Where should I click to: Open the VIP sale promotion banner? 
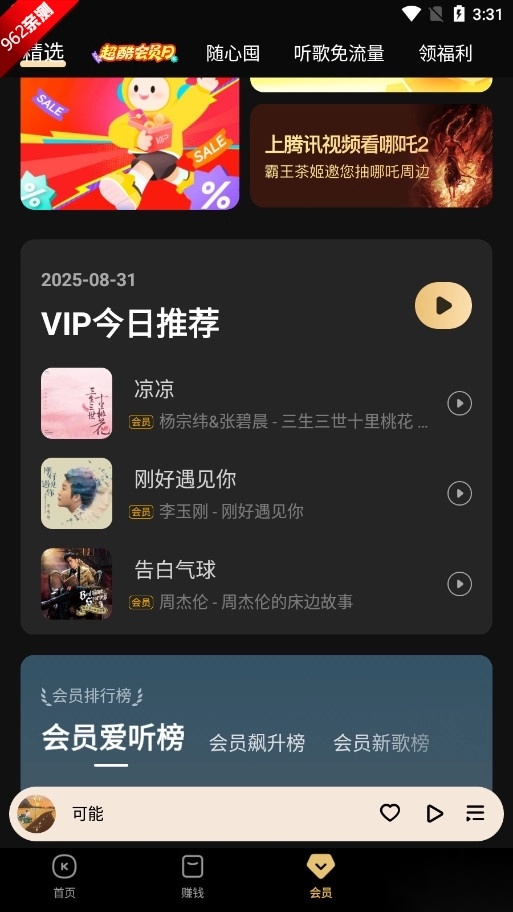click(130, 143)
